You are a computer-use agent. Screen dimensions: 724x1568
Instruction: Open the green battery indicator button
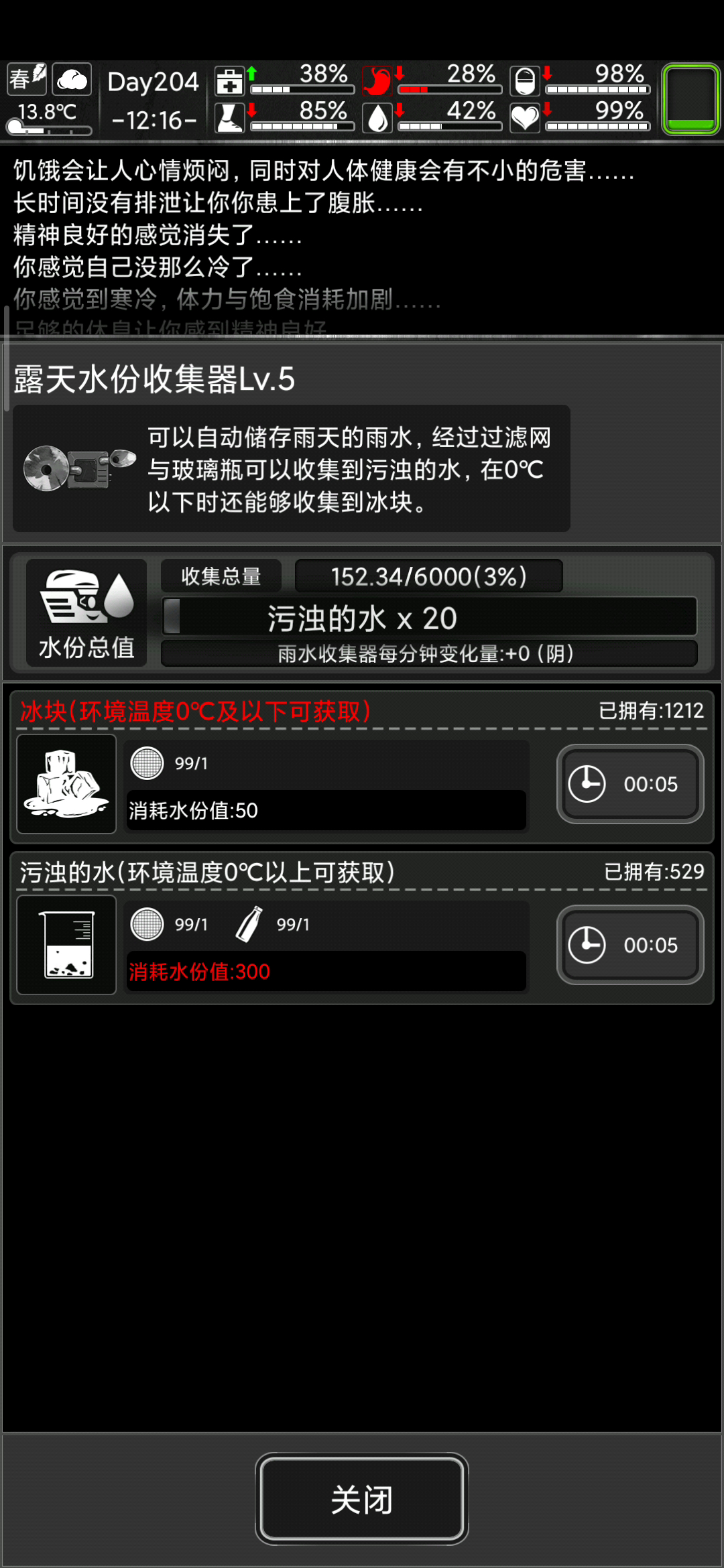(x=690, y=99)
